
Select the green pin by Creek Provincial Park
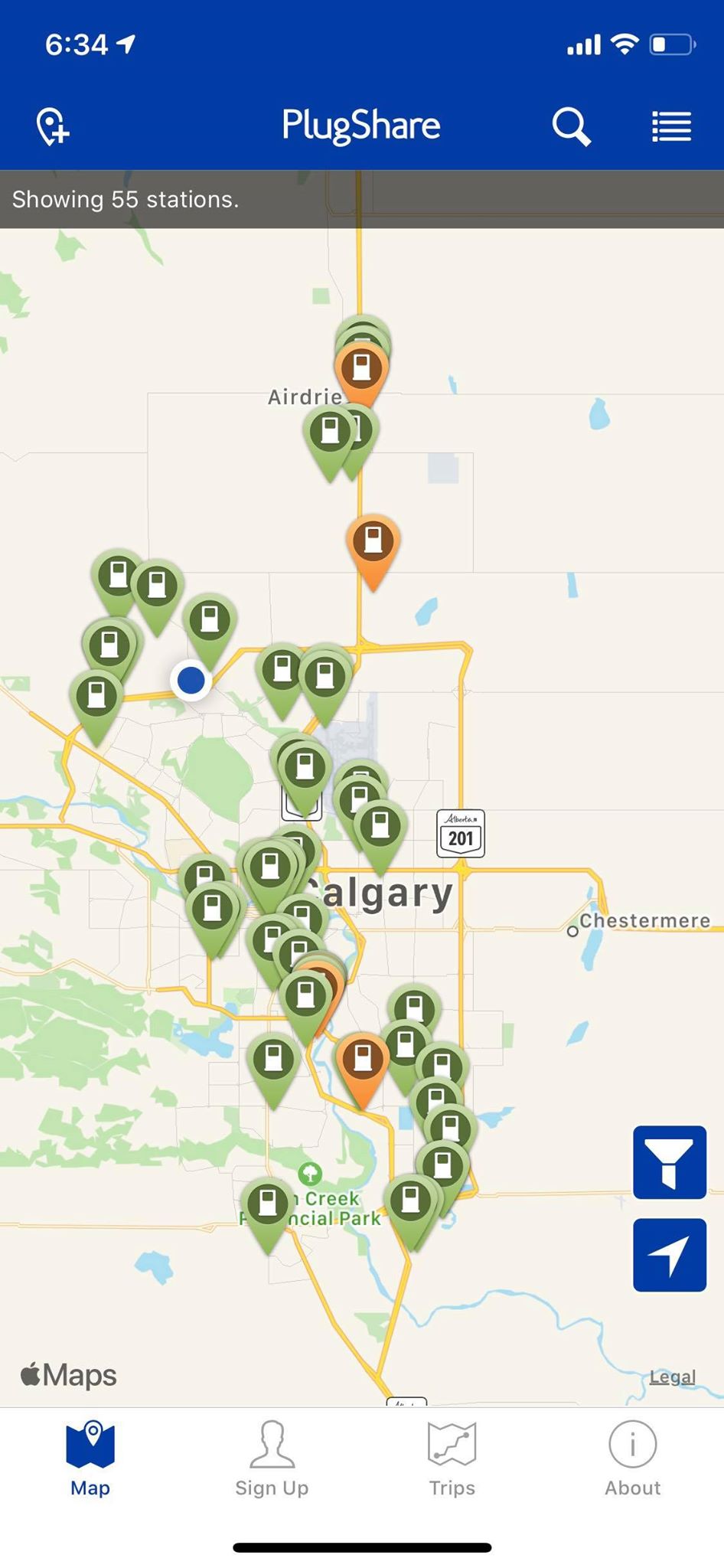pyautogui.click(x=267, y=1204)
